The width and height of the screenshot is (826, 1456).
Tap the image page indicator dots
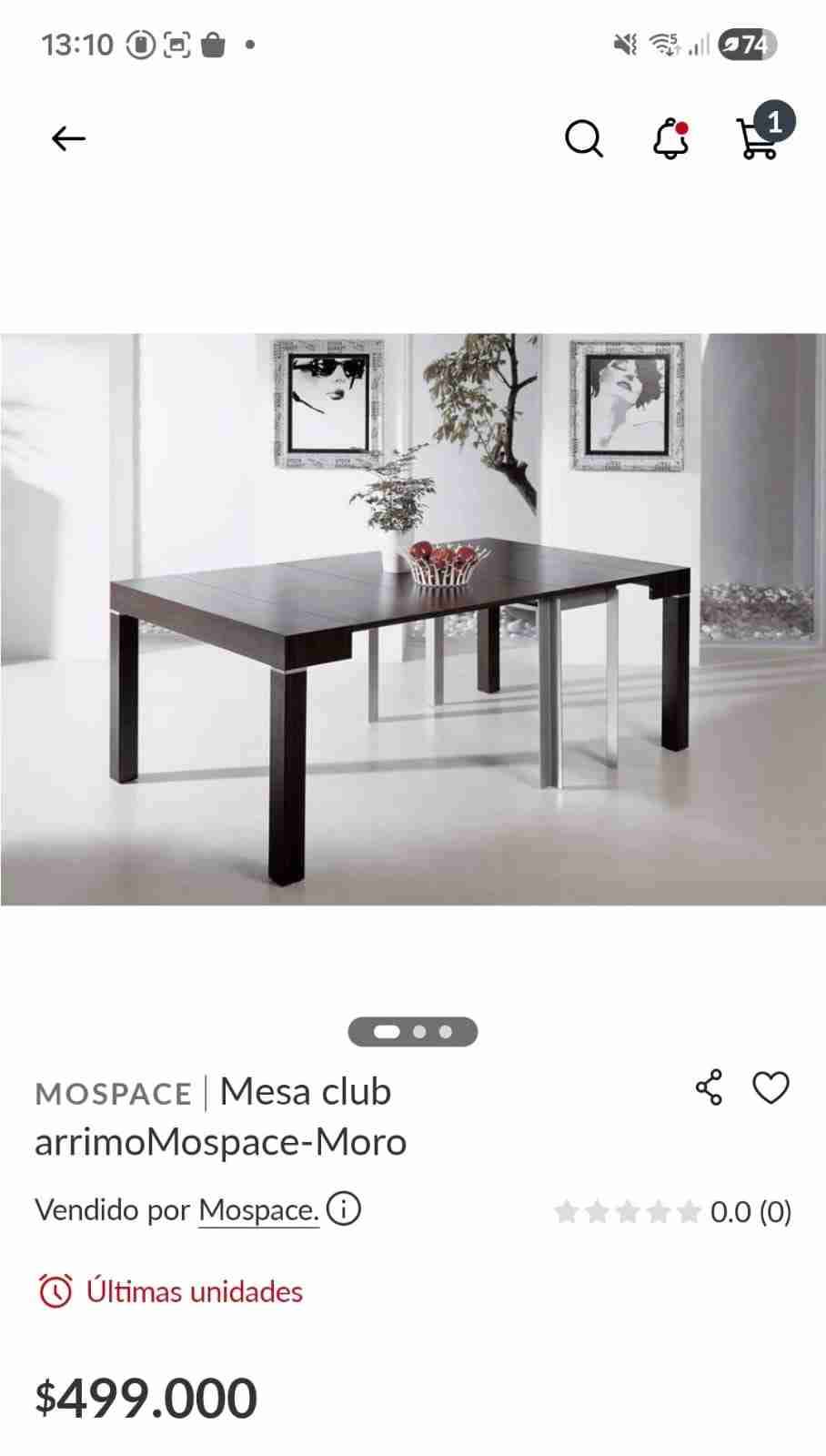413,1032
